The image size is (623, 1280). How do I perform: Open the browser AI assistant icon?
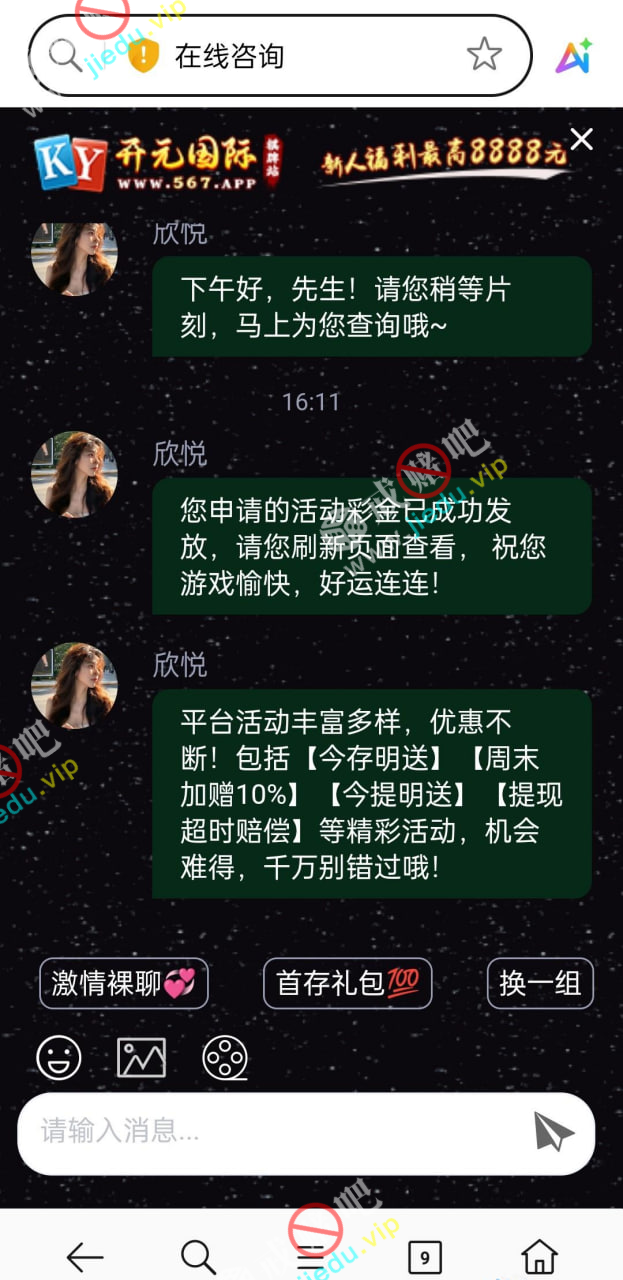(x=574, y=57)
